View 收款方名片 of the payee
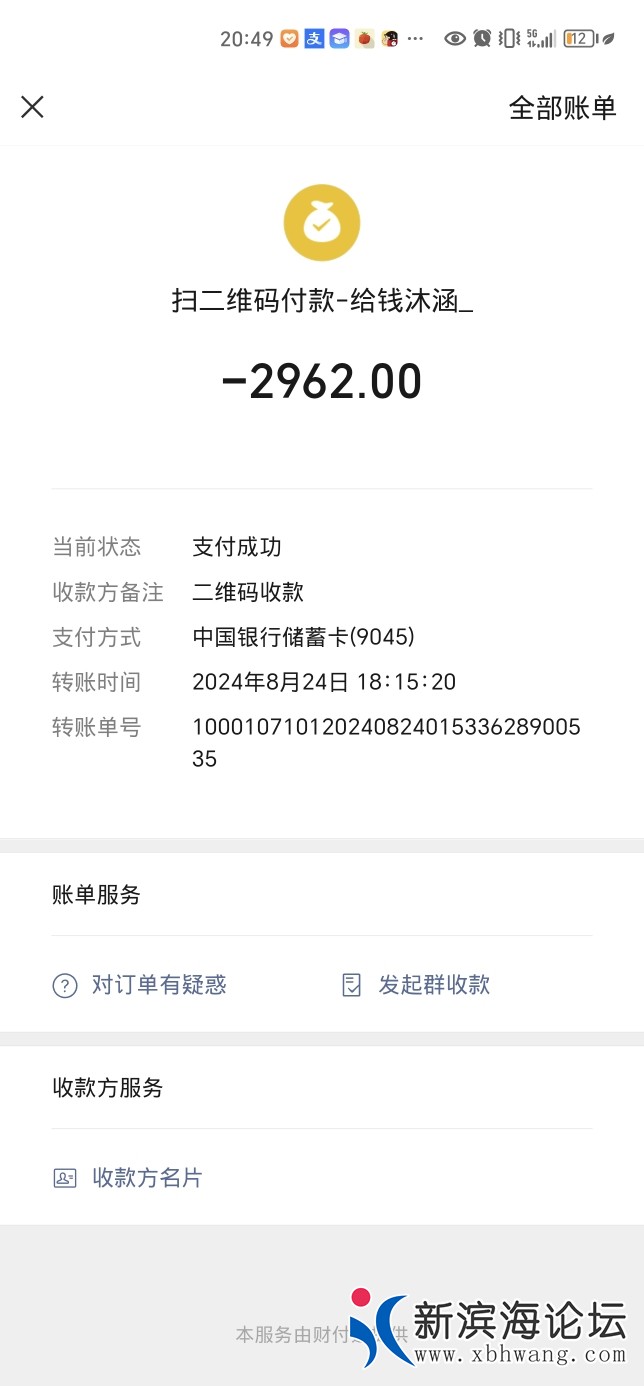This screenshot has height=1386, width=644. [128, 1178]
